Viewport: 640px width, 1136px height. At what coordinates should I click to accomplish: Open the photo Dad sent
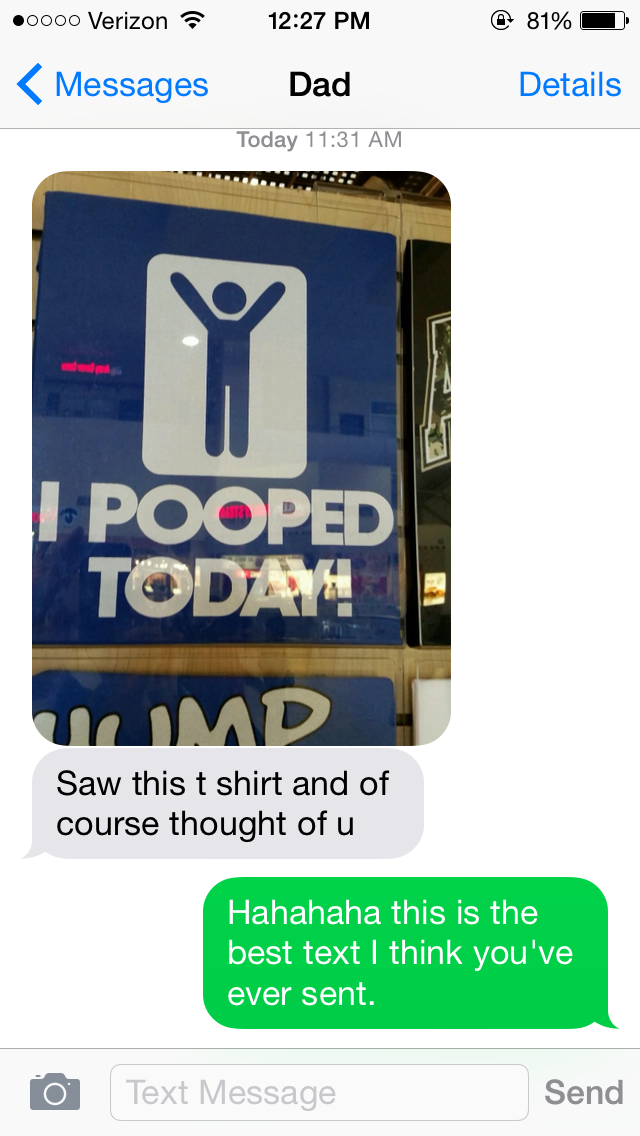(241, 457)
